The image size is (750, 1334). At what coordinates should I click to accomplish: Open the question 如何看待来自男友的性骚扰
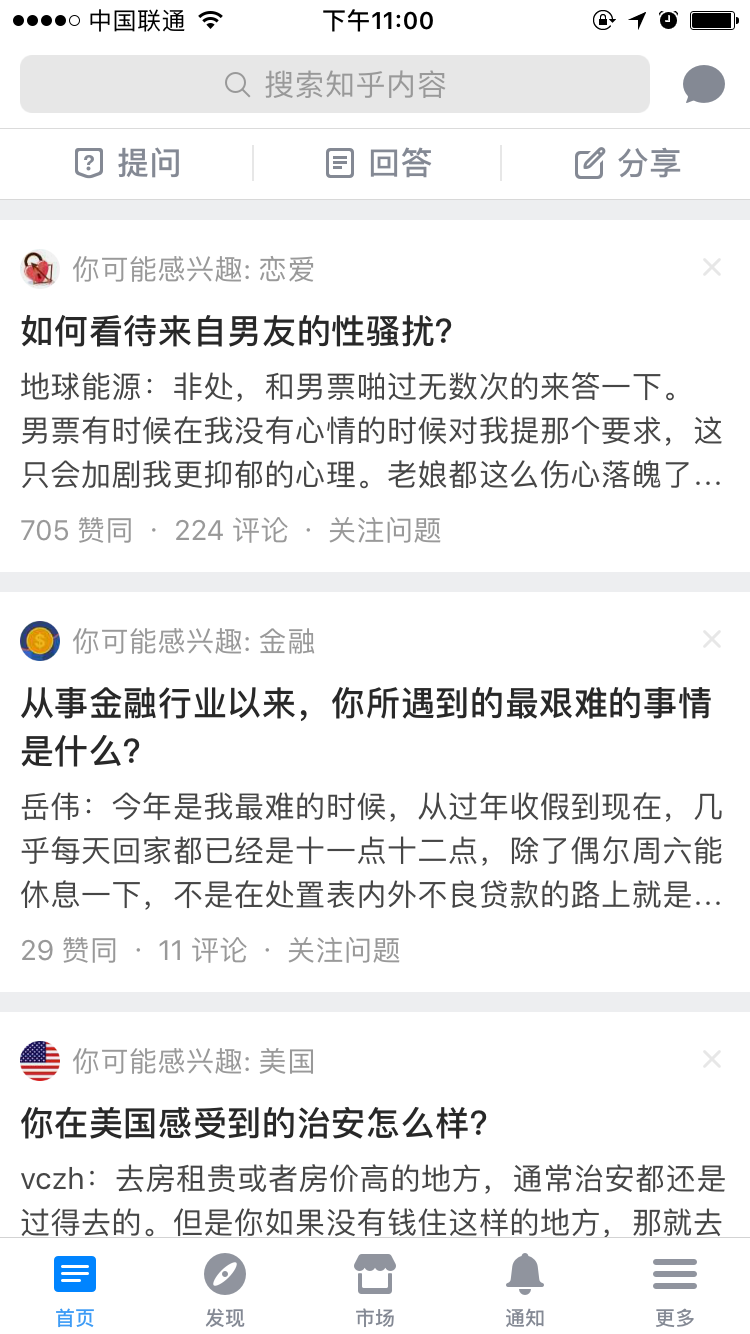click(237, 331)
